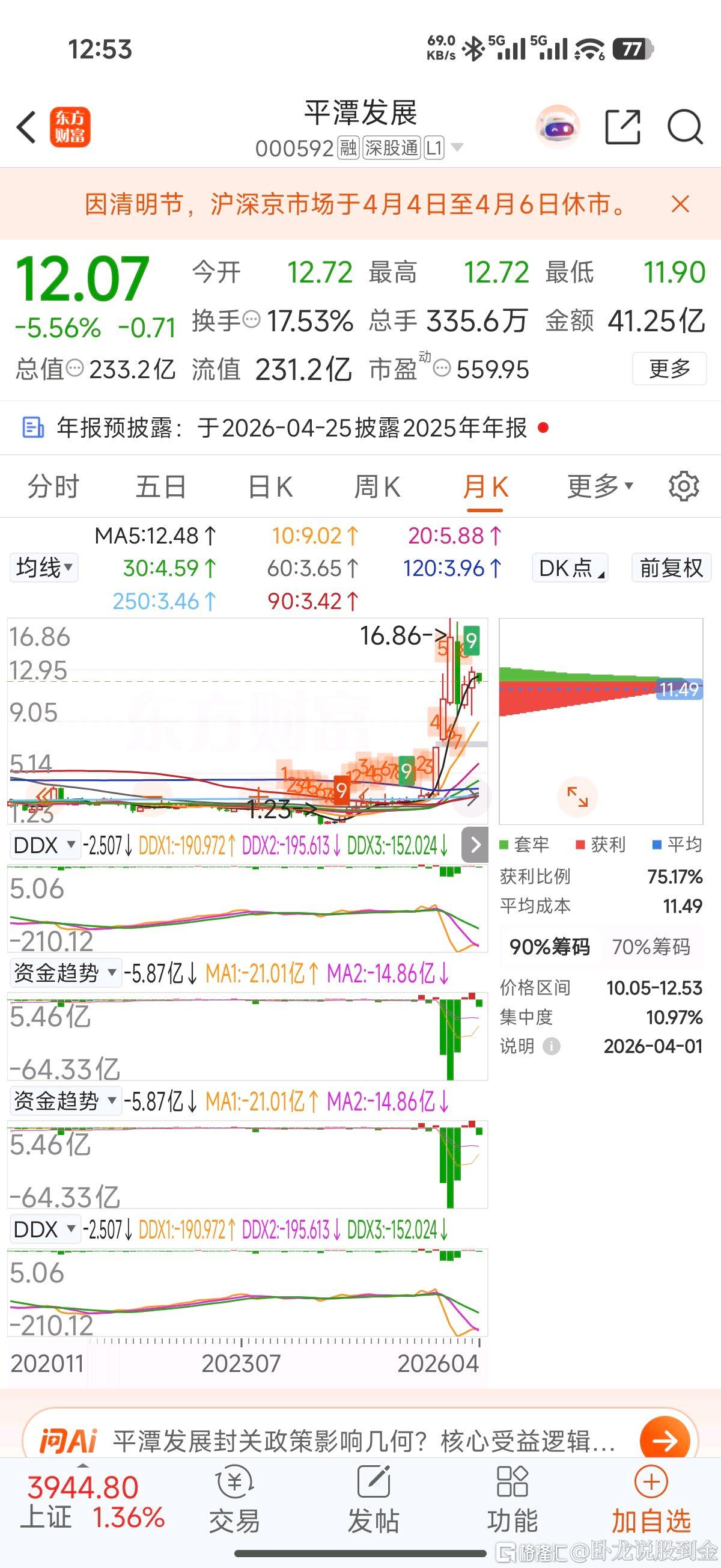Change the 前复权 adjustment mode

[x=671, y=568]
